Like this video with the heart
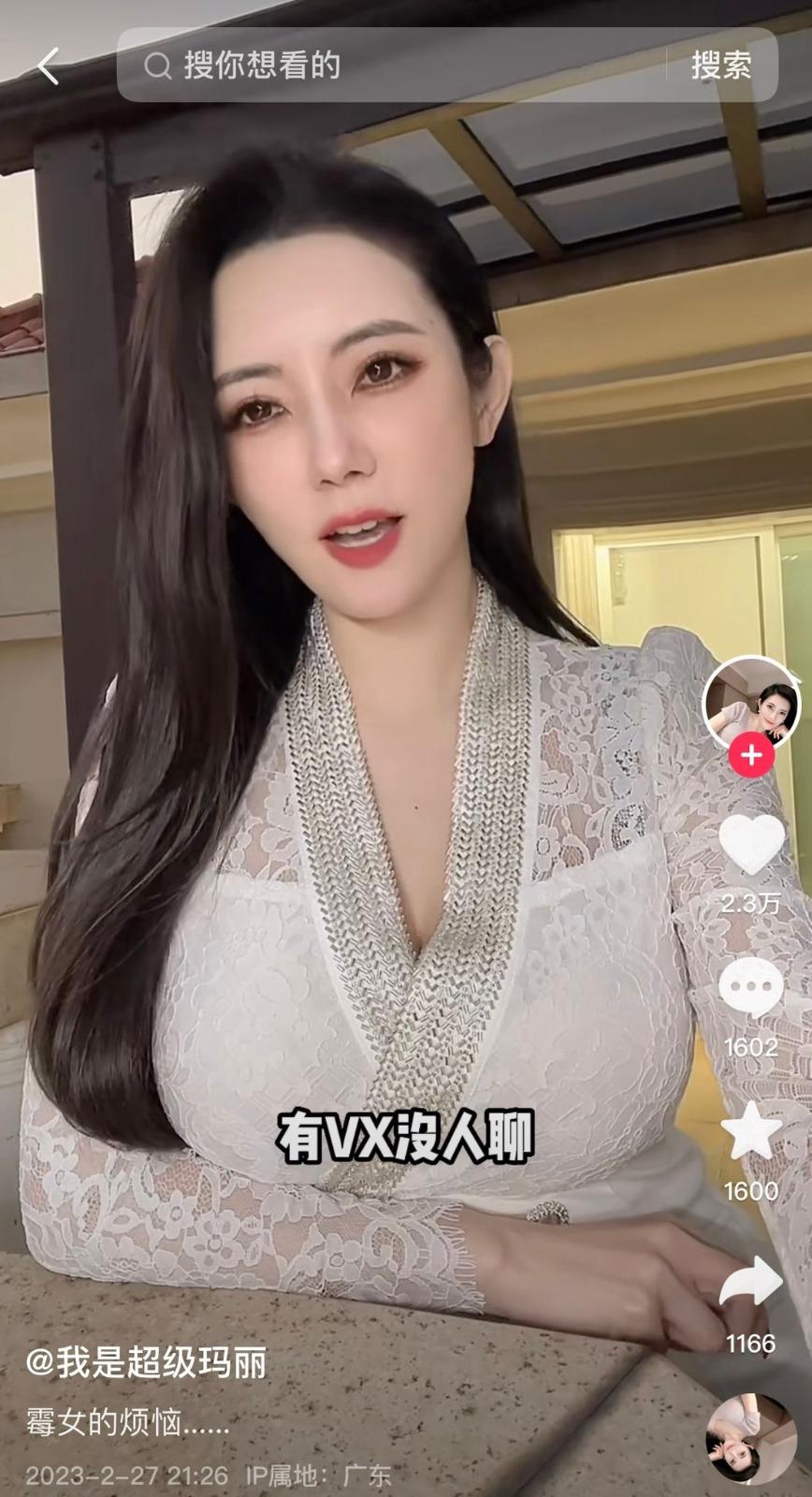 (x=752, y=844)
